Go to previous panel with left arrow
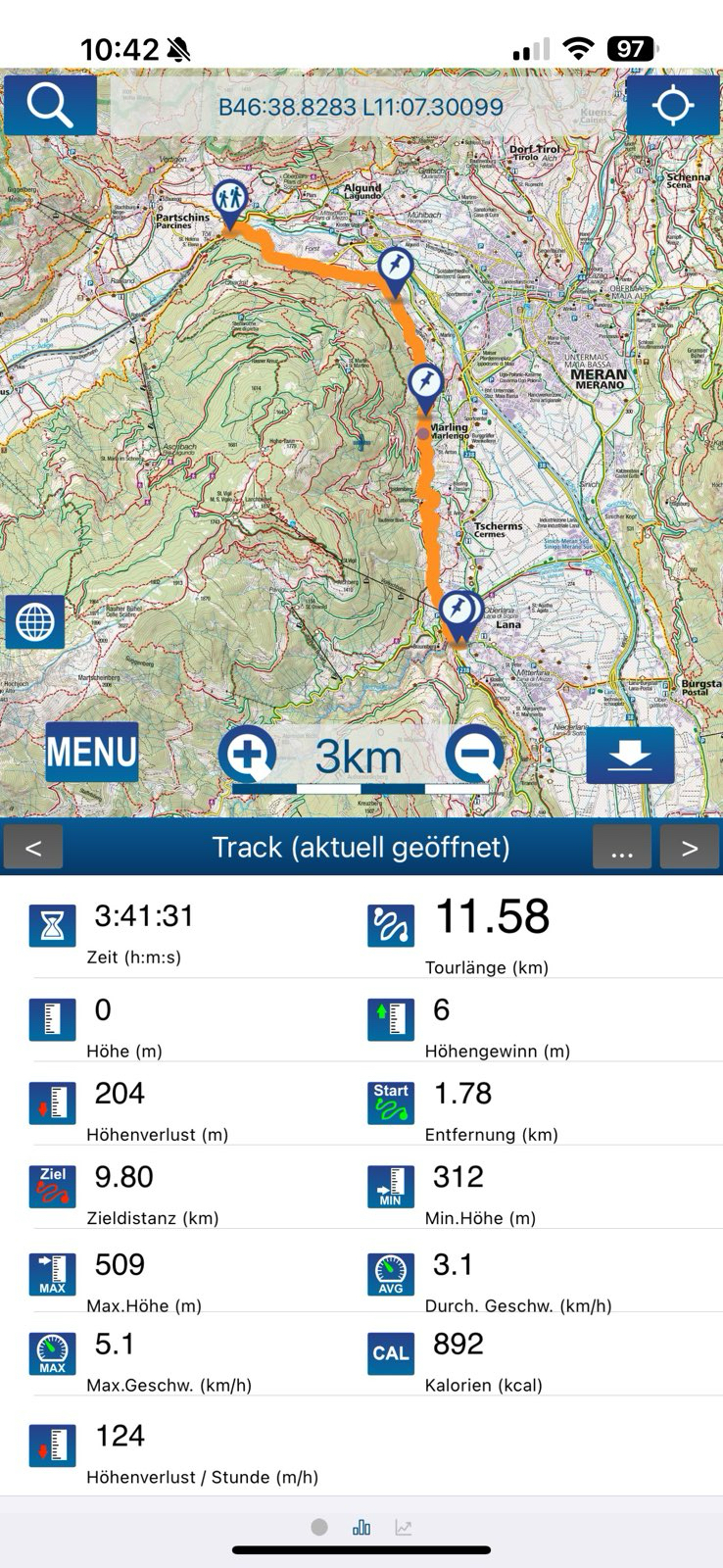 (33, 847)
